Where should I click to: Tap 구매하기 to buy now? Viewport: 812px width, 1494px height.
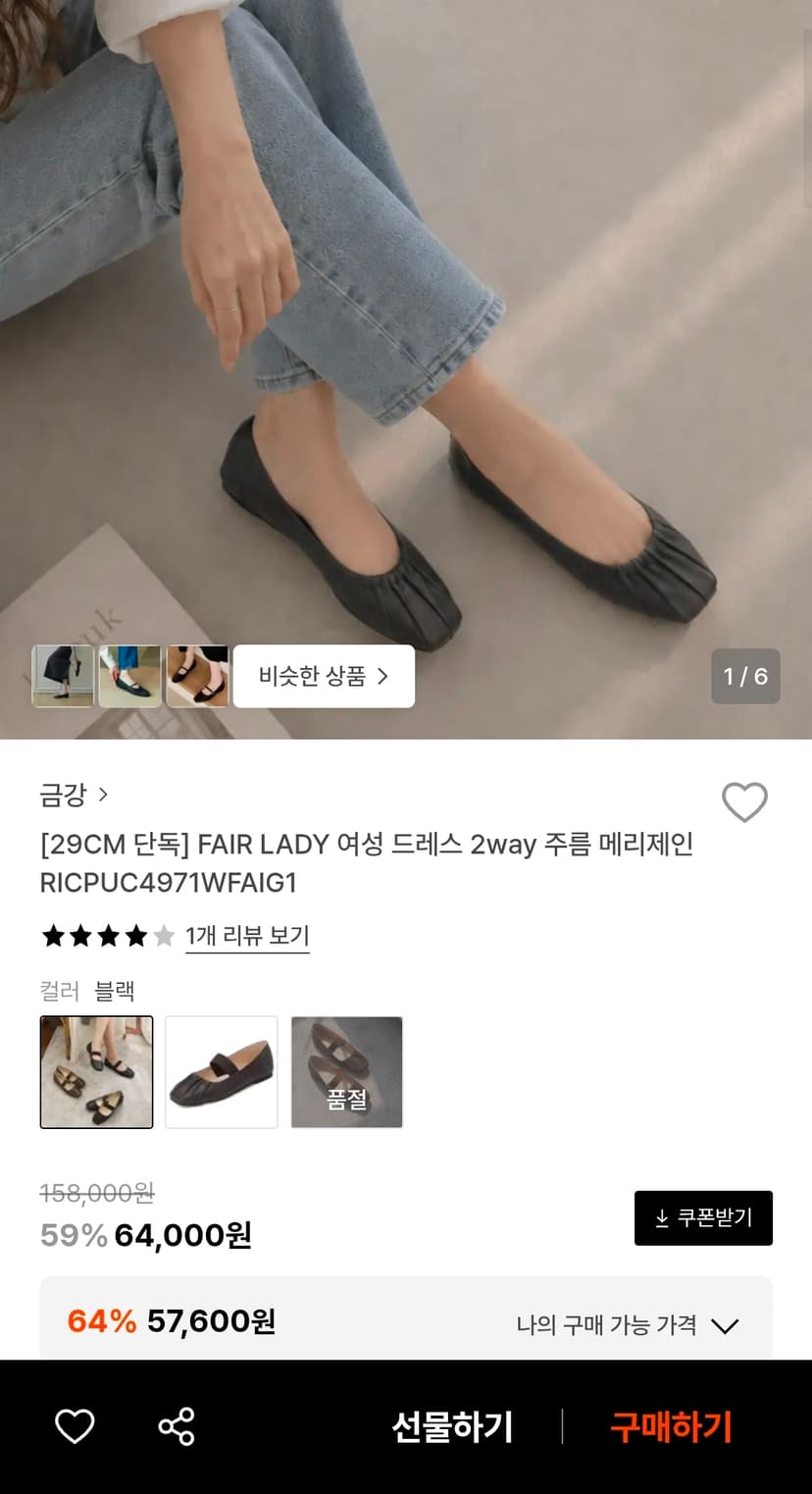(672, 1426)
